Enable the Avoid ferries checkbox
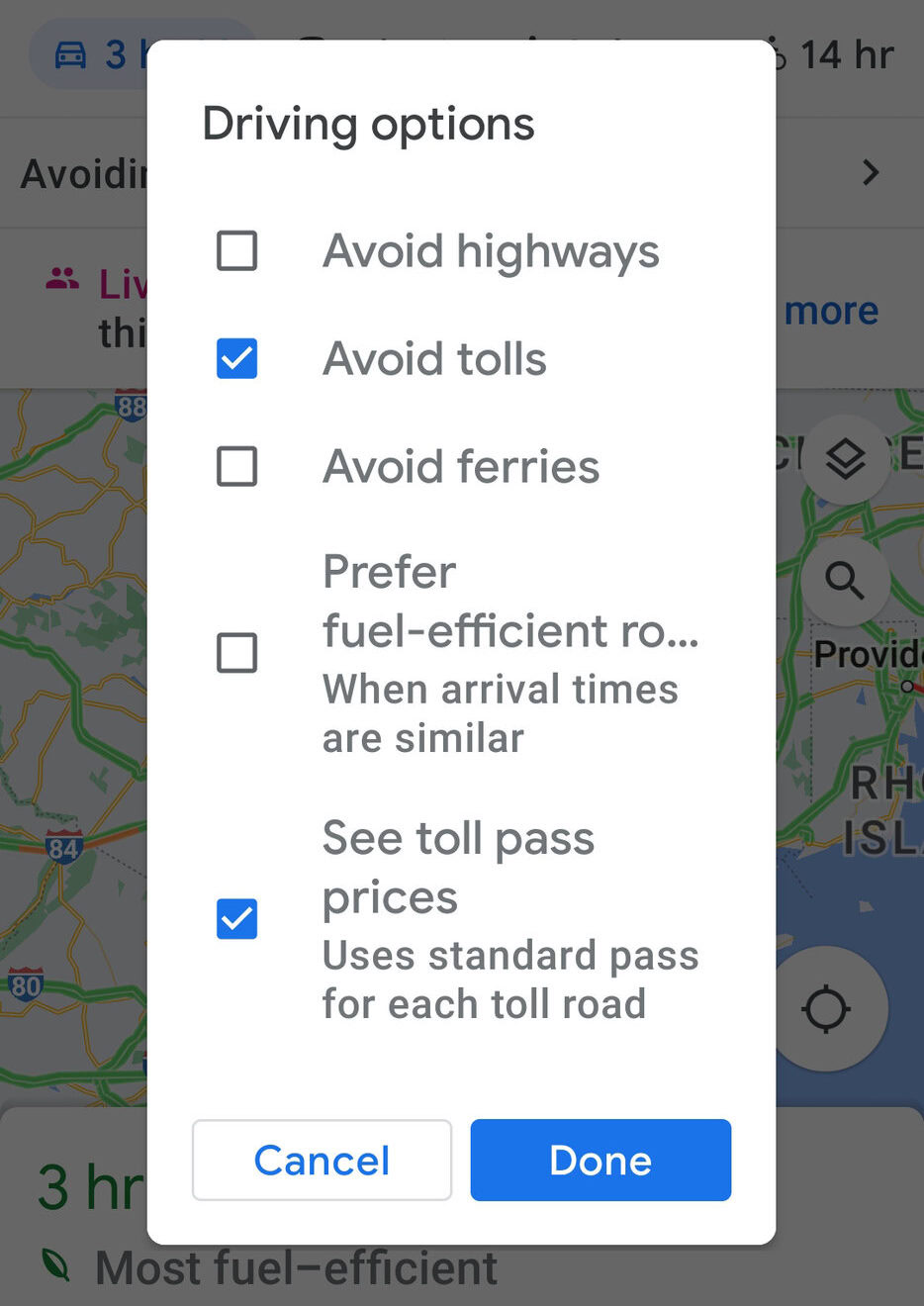 (x=237, y=466)
